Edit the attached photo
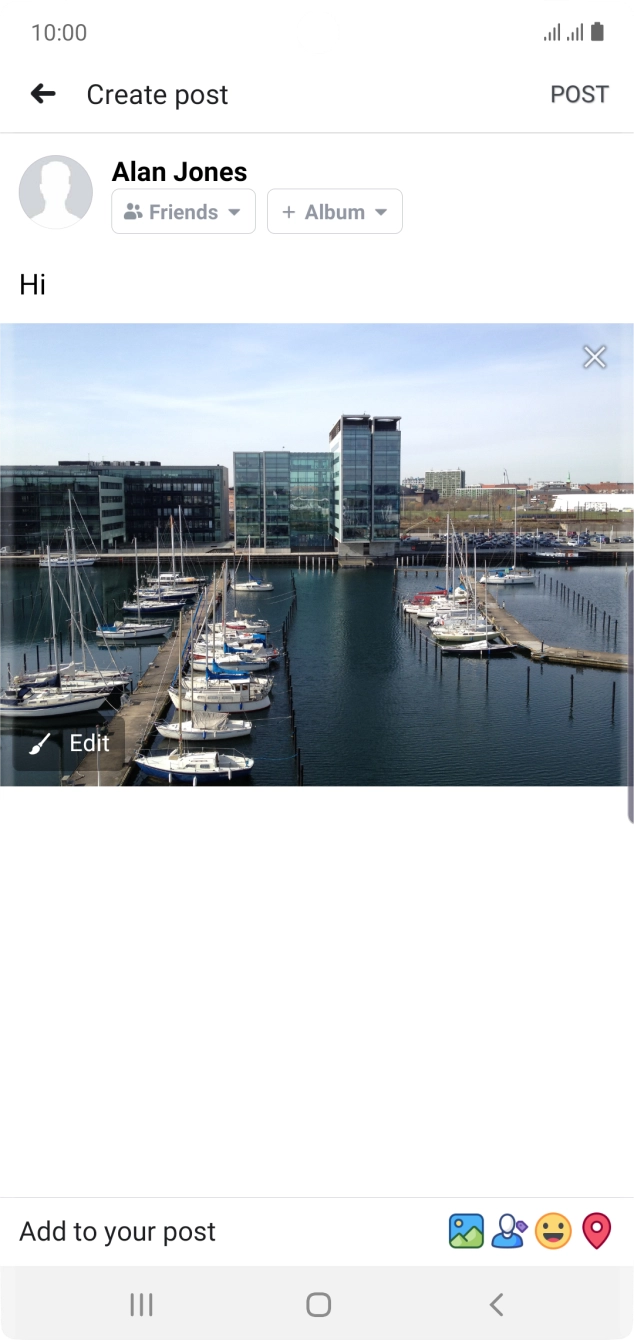 [x=70, y=743]
